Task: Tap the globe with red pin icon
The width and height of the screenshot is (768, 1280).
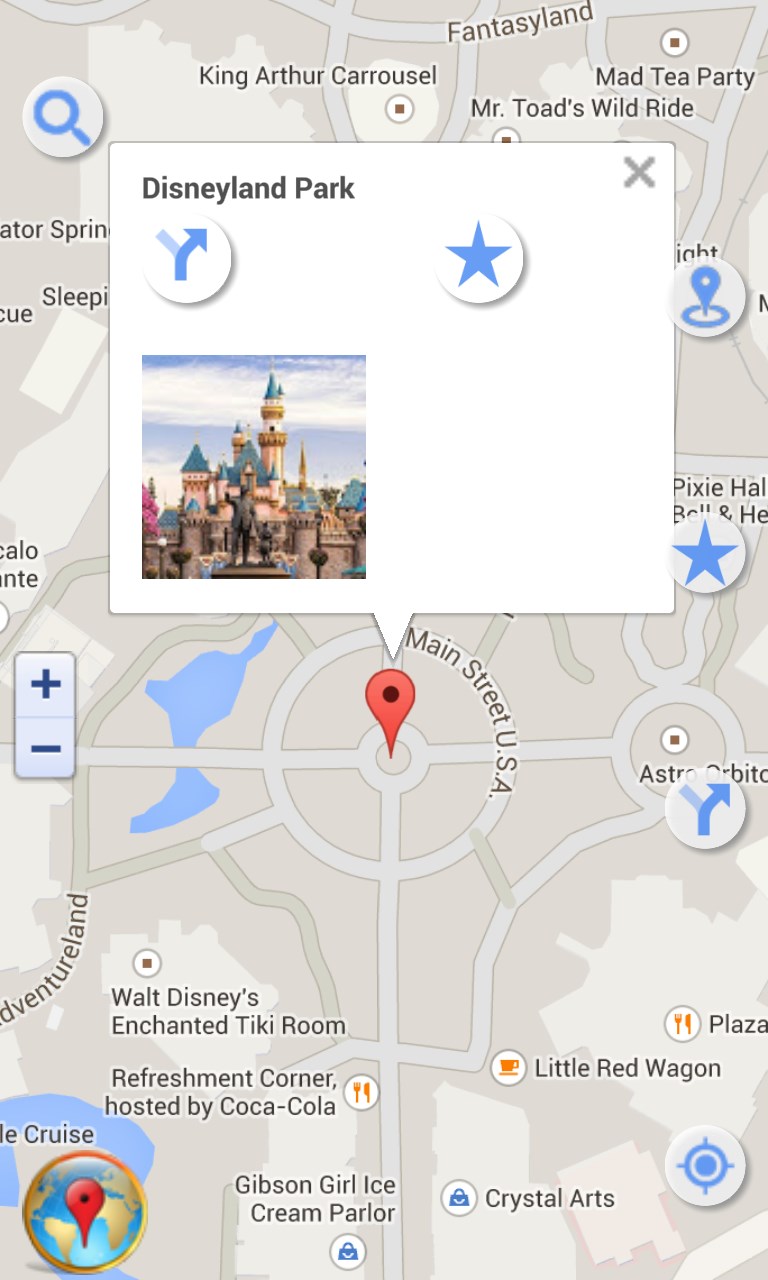Action: [x=85, y=1211]
